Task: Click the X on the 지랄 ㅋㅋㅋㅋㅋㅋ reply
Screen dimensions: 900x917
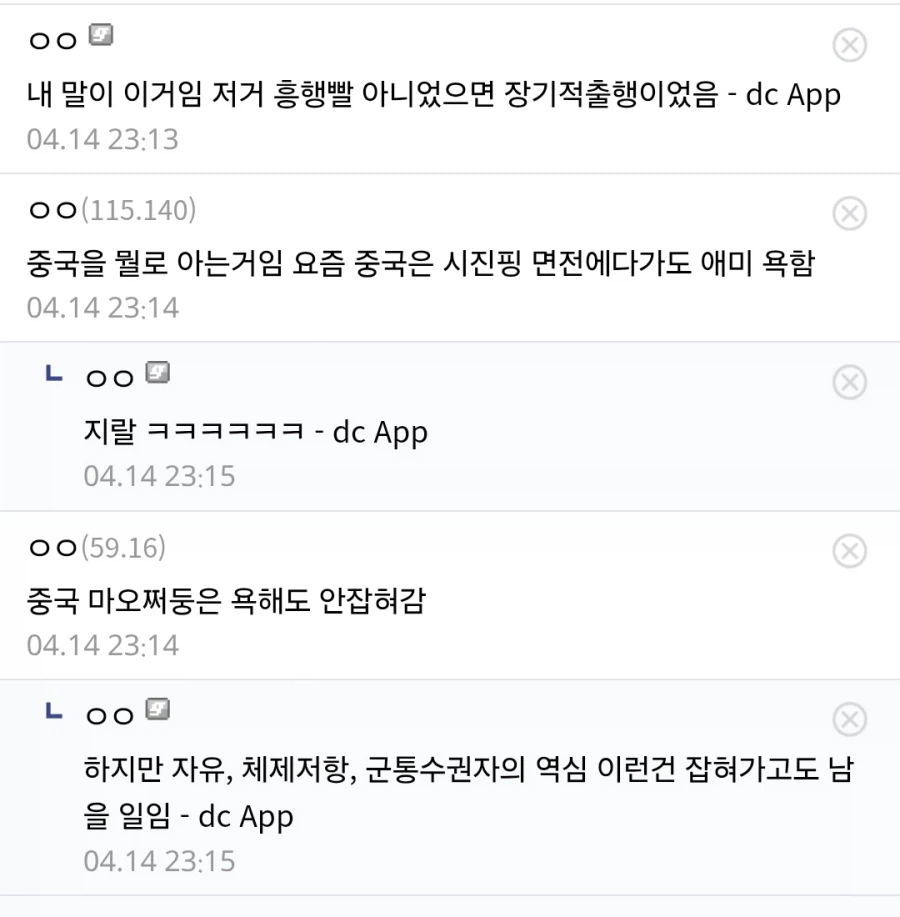Action: [x=850, y=382]
